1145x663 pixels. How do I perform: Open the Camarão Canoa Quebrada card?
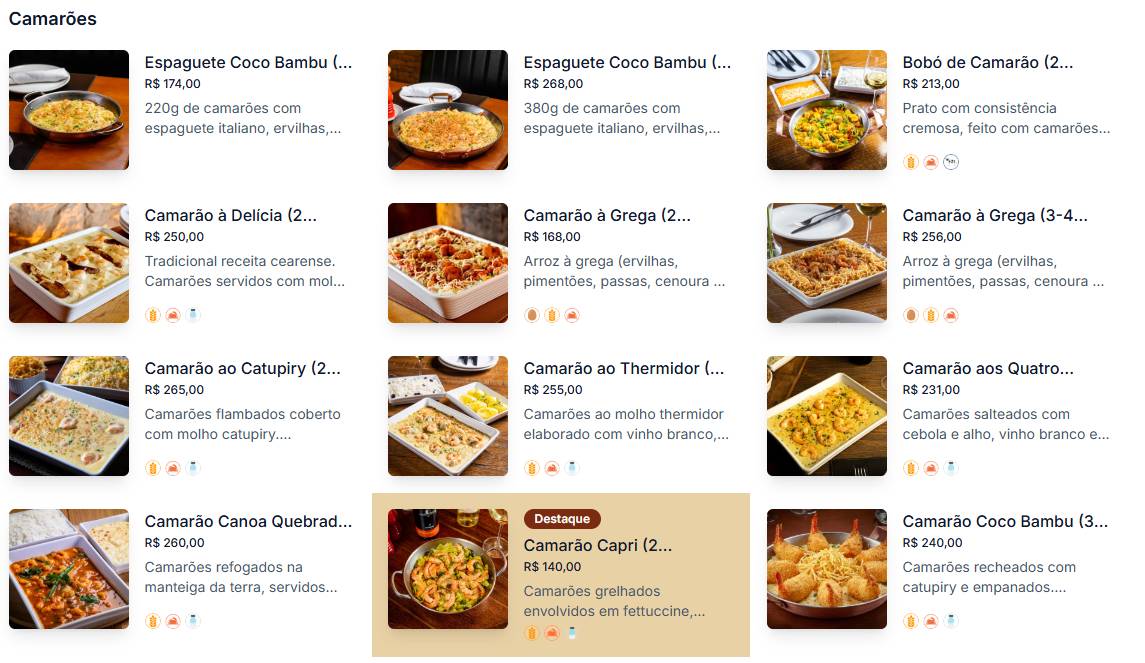(248, 522)
